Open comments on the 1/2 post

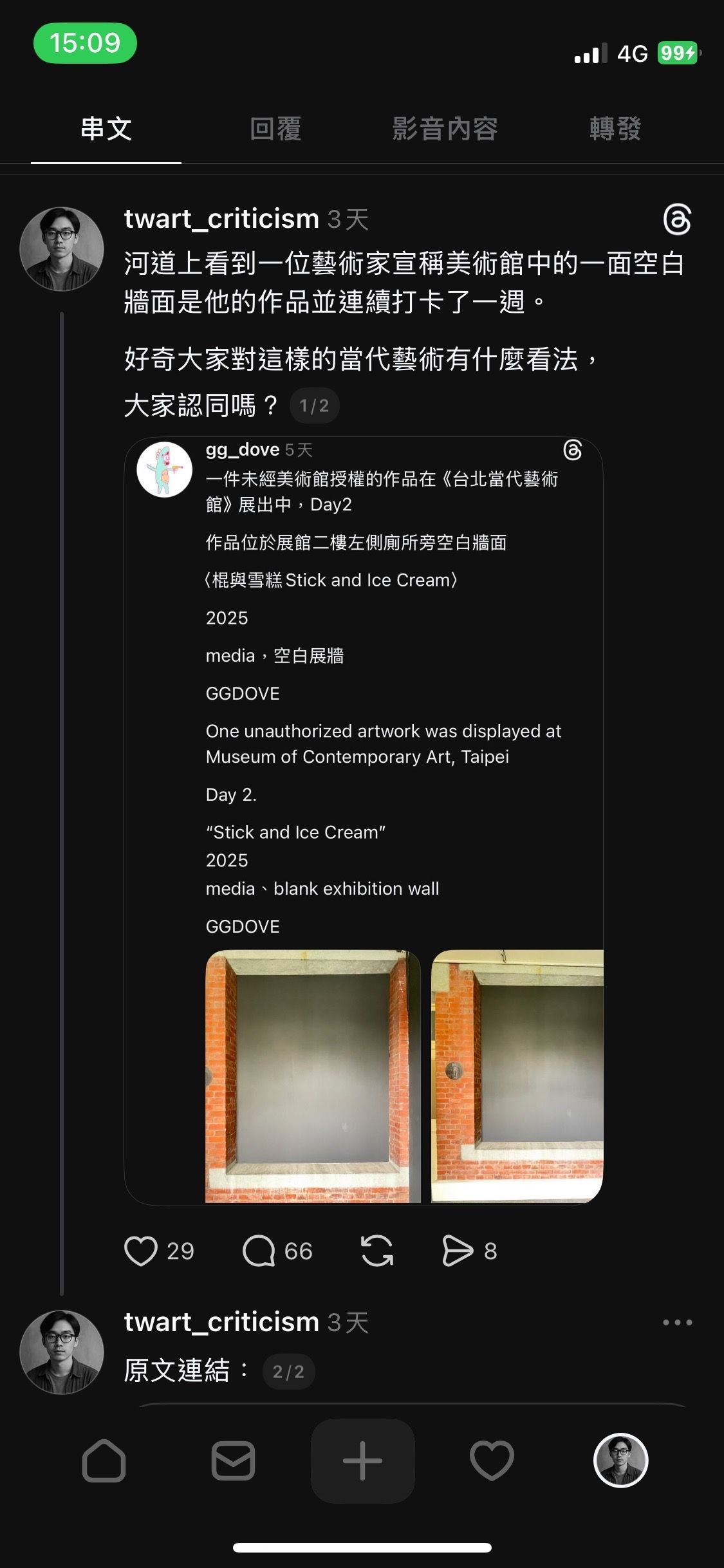pos(259,1251)
